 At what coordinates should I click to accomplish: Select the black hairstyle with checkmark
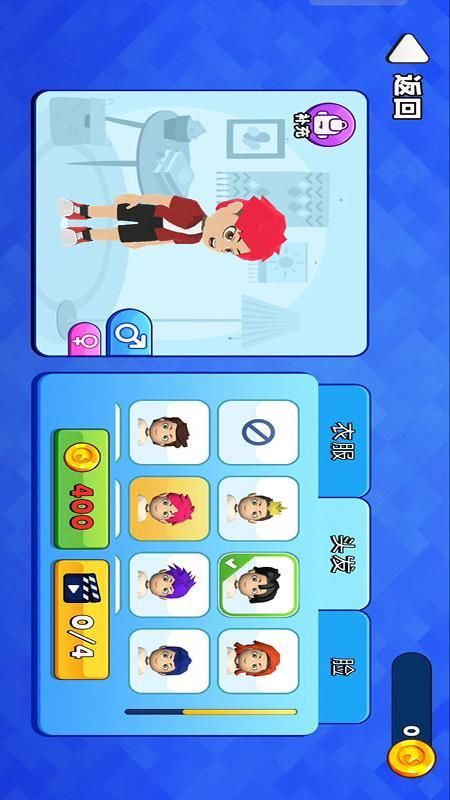258,585
